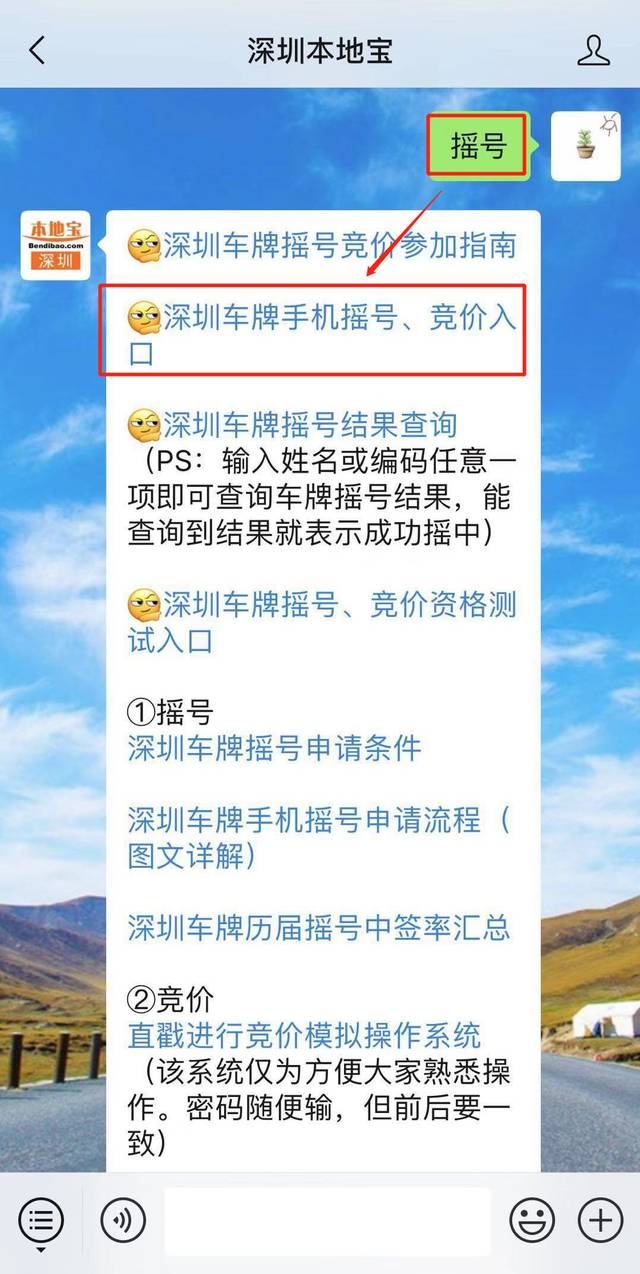
Task: Open 深圳车牌摇号、竞价资格测试入口 link
Action: (339, 605)
